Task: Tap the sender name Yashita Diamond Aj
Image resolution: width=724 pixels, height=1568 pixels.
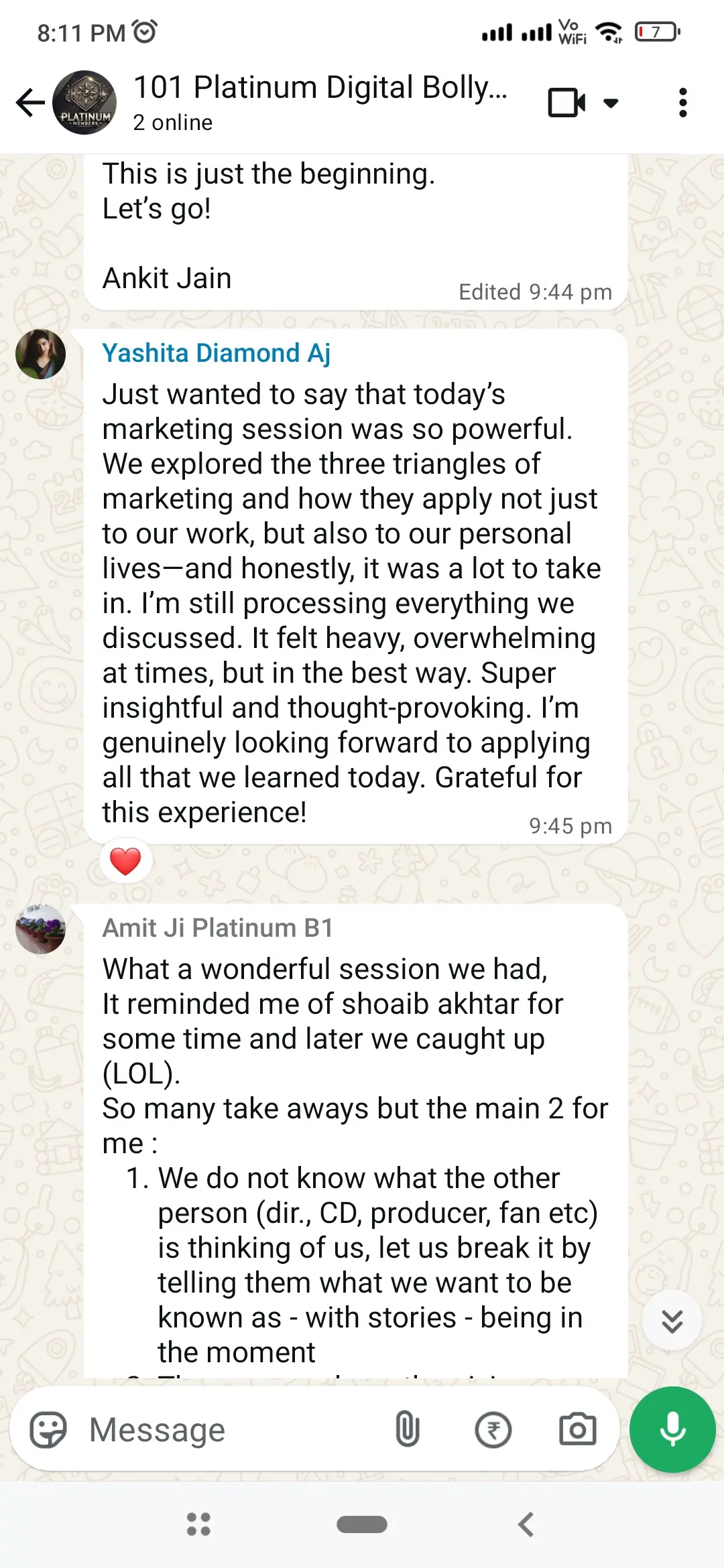Action: pos(216,353)
